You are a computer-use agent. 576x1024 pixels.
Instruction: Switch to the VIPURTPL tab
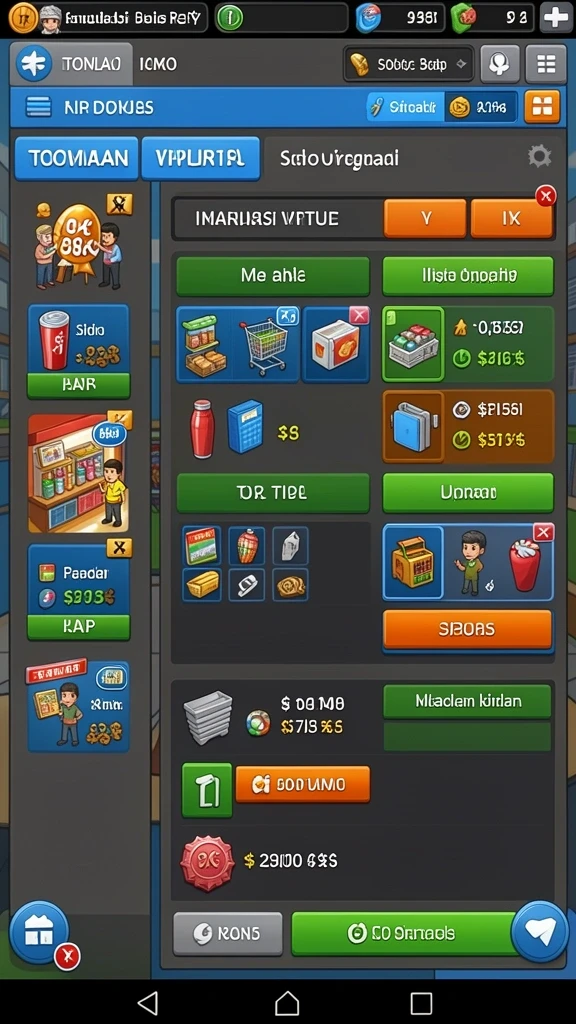[200, 158]
